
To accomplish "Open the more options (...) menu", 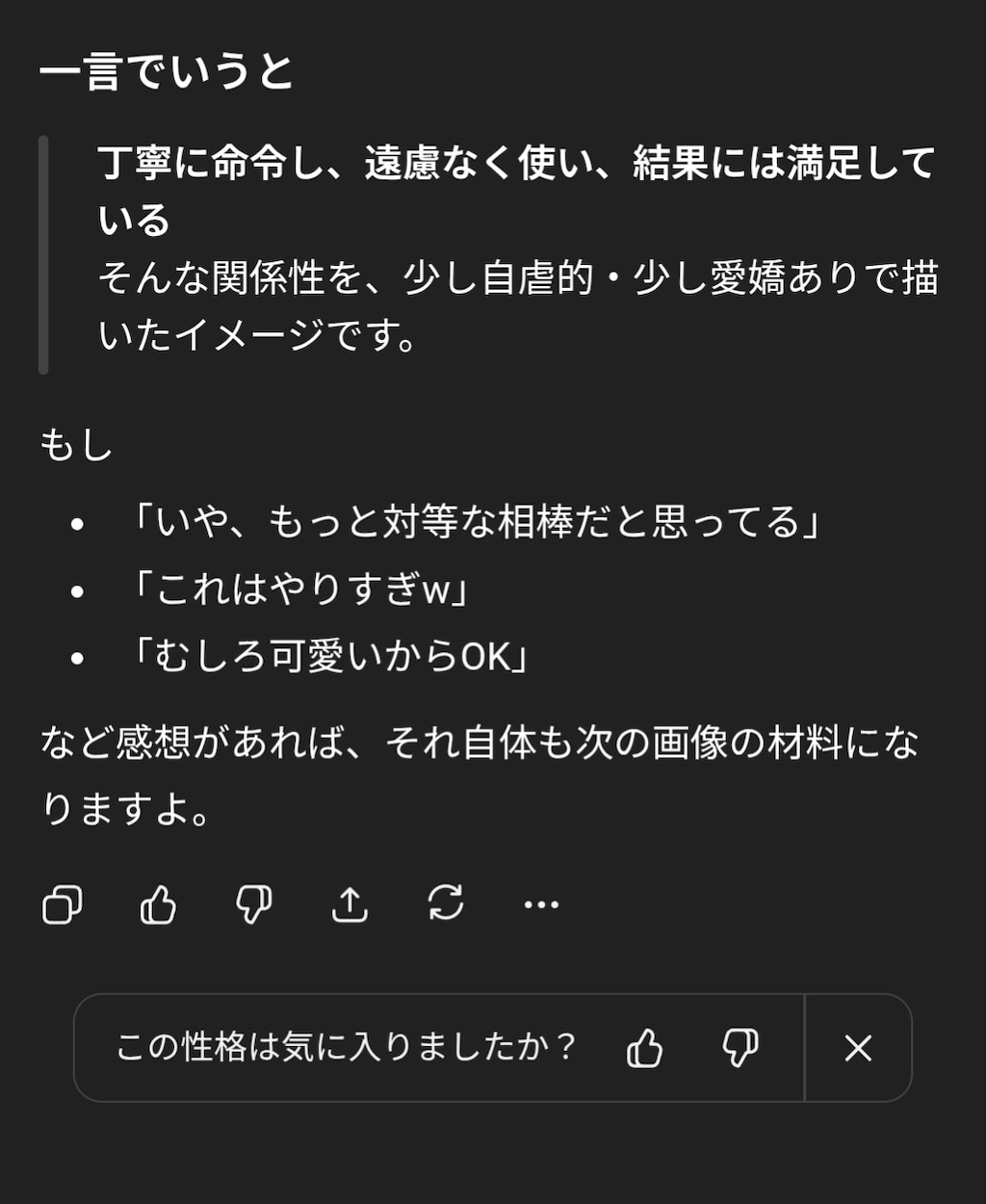I will pos(542,903).
